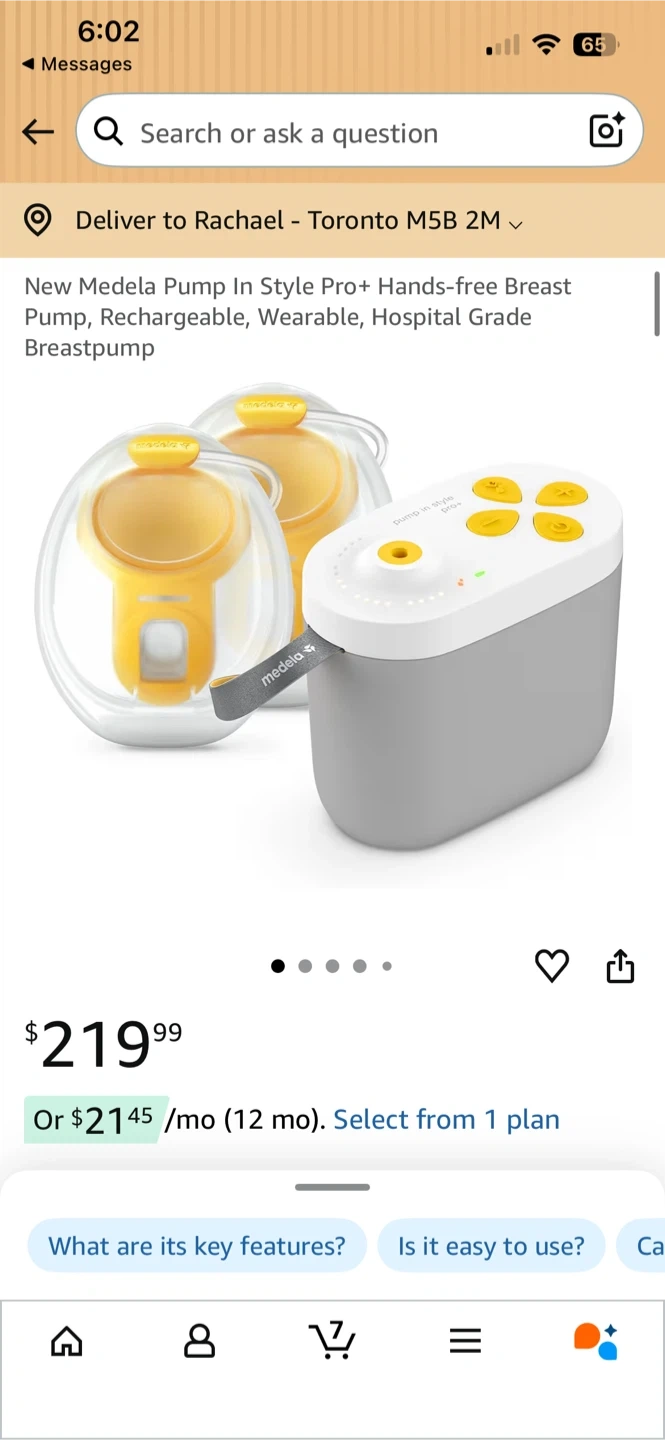Ask "What are its key features?"

point(197,1246)
